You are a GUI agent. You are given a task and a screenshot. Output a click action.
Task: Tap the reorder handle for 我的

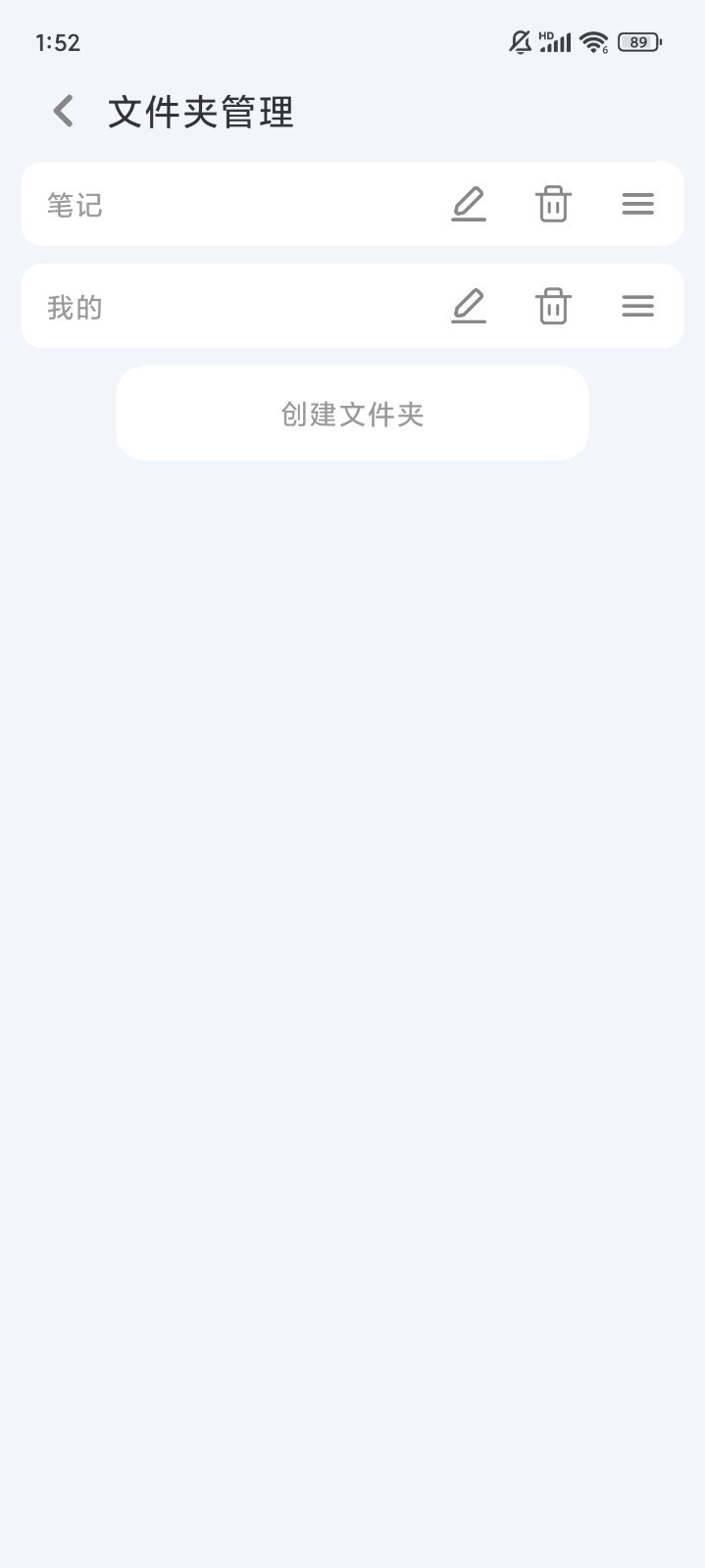click(637, 307)
